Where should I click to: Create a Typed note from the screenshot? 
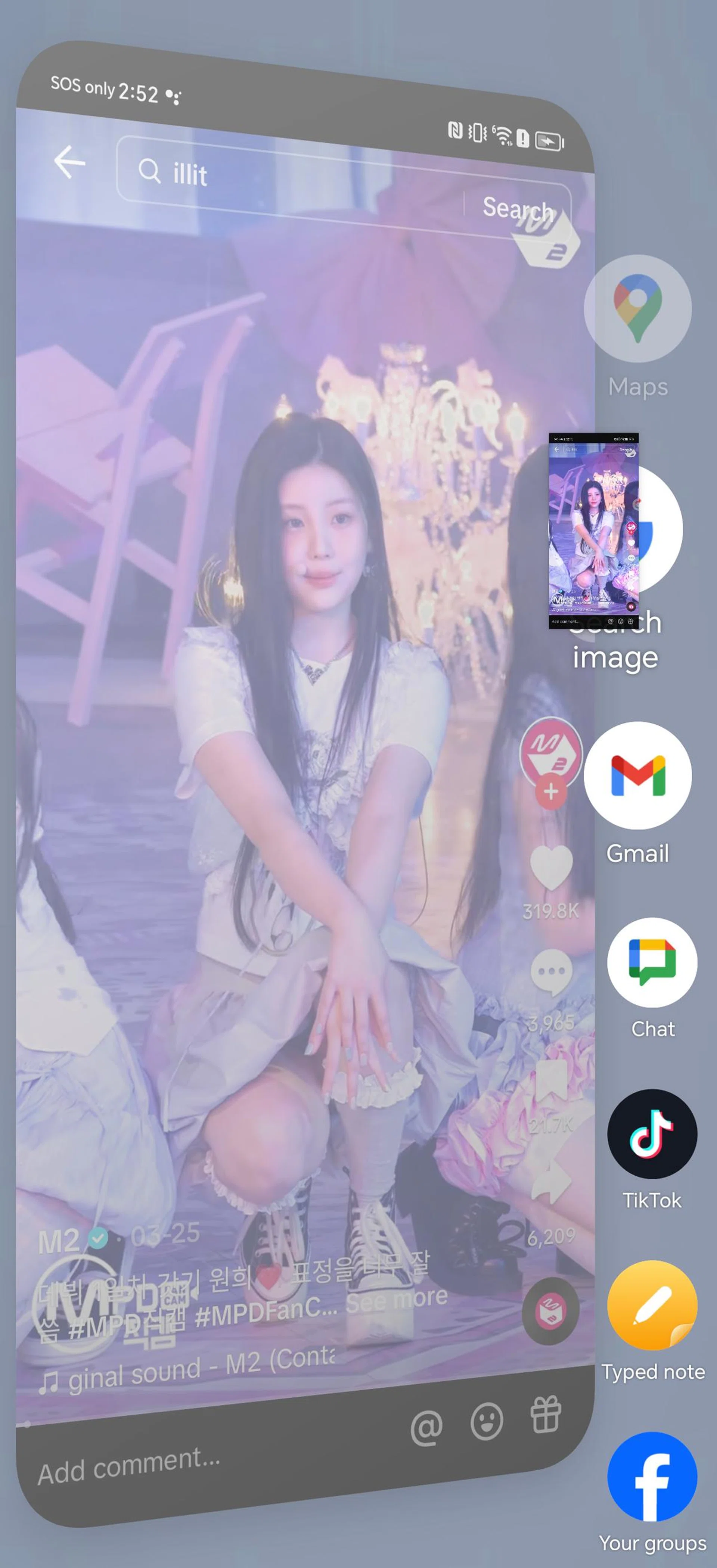652,1305
